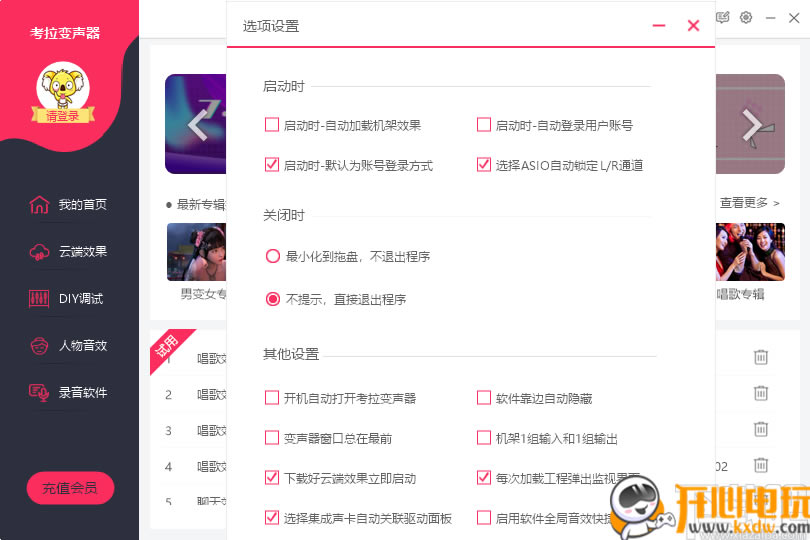Viewport: 810px width, 540px height.
Task: Toggle 选择ASIO自动锁定 L/R通道
Action: pos(484,165)
